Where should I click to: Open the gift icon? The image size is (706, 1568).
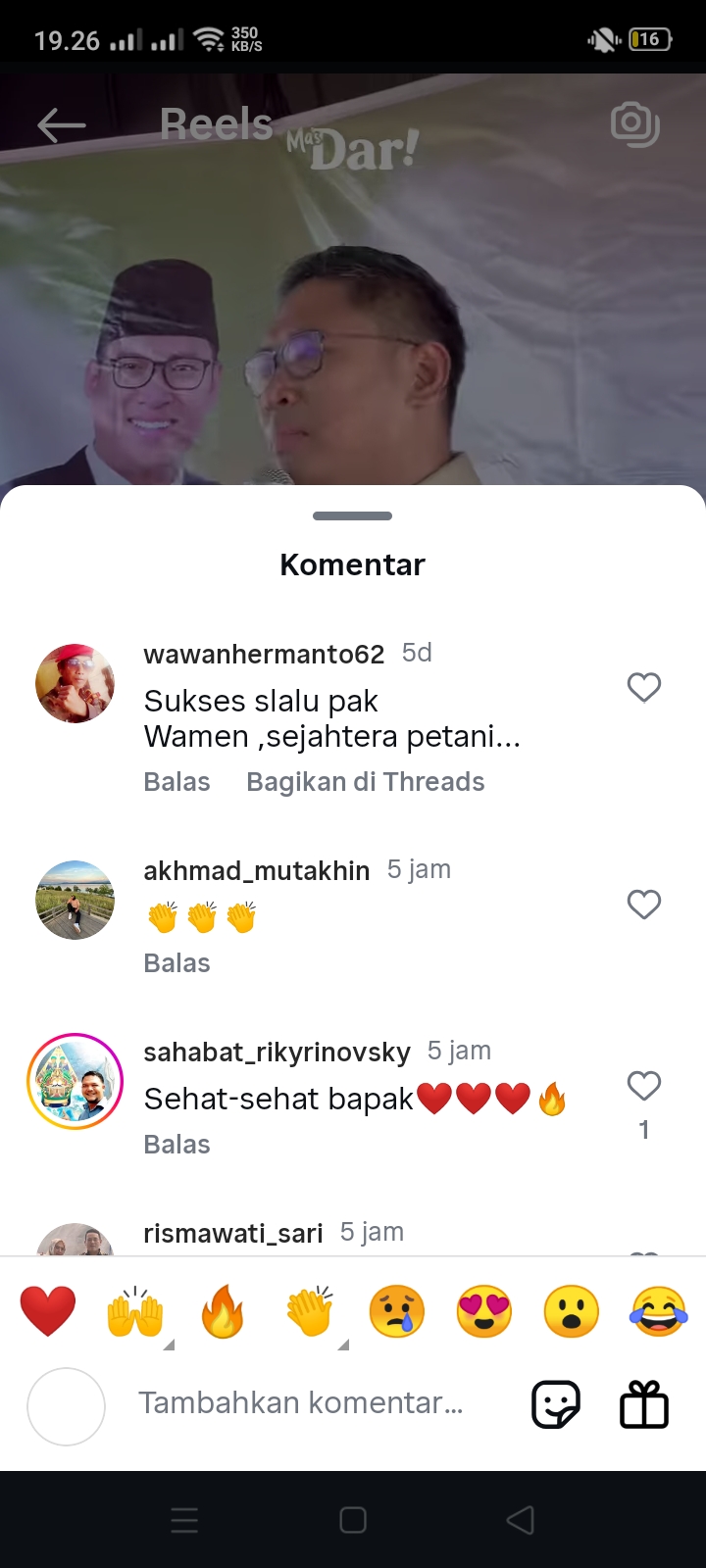pyautogui.click(x=644, y=1403)
